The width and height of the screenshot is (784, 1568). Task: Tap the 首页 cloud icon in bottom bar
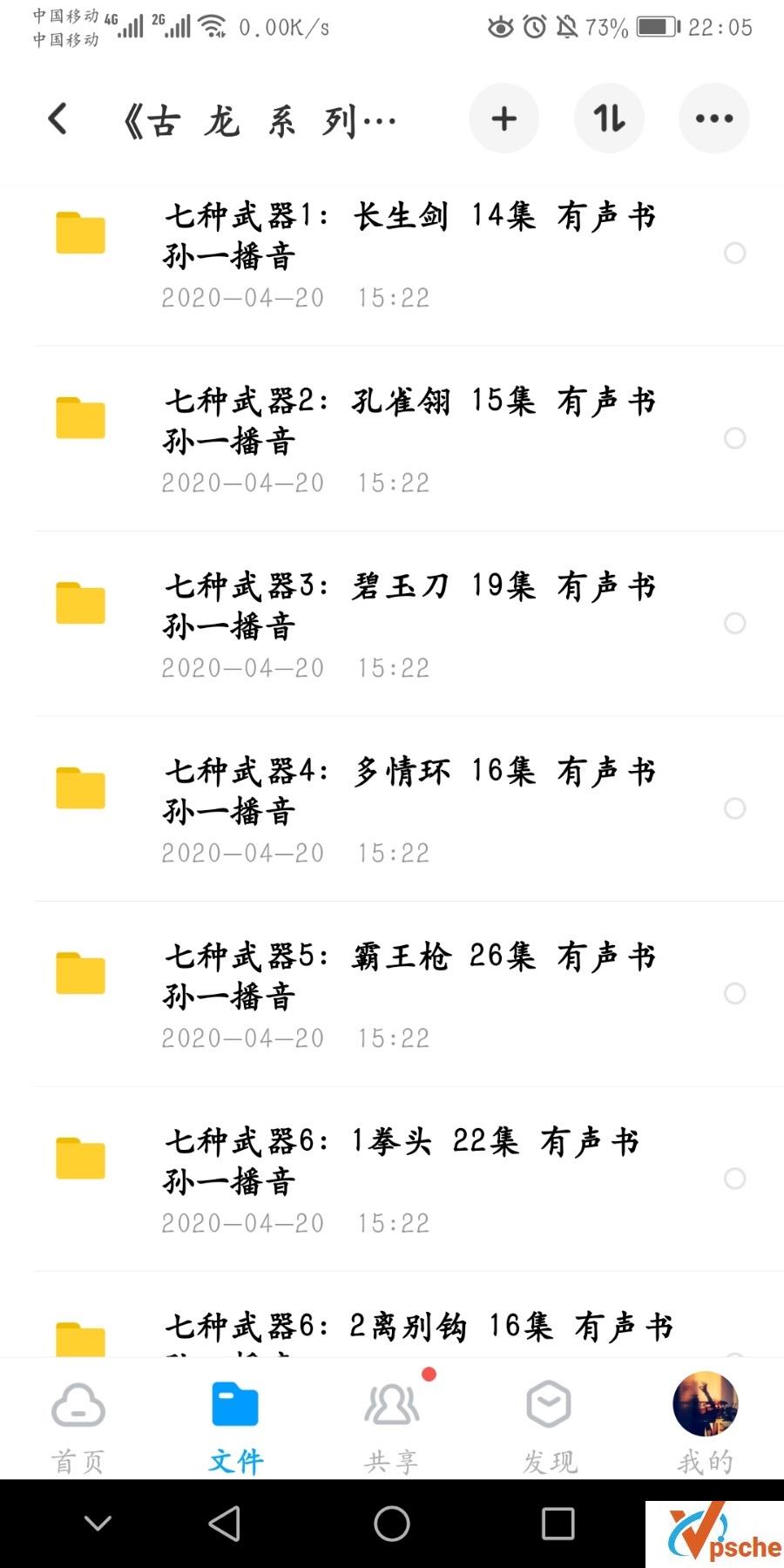click(78, 1402)
